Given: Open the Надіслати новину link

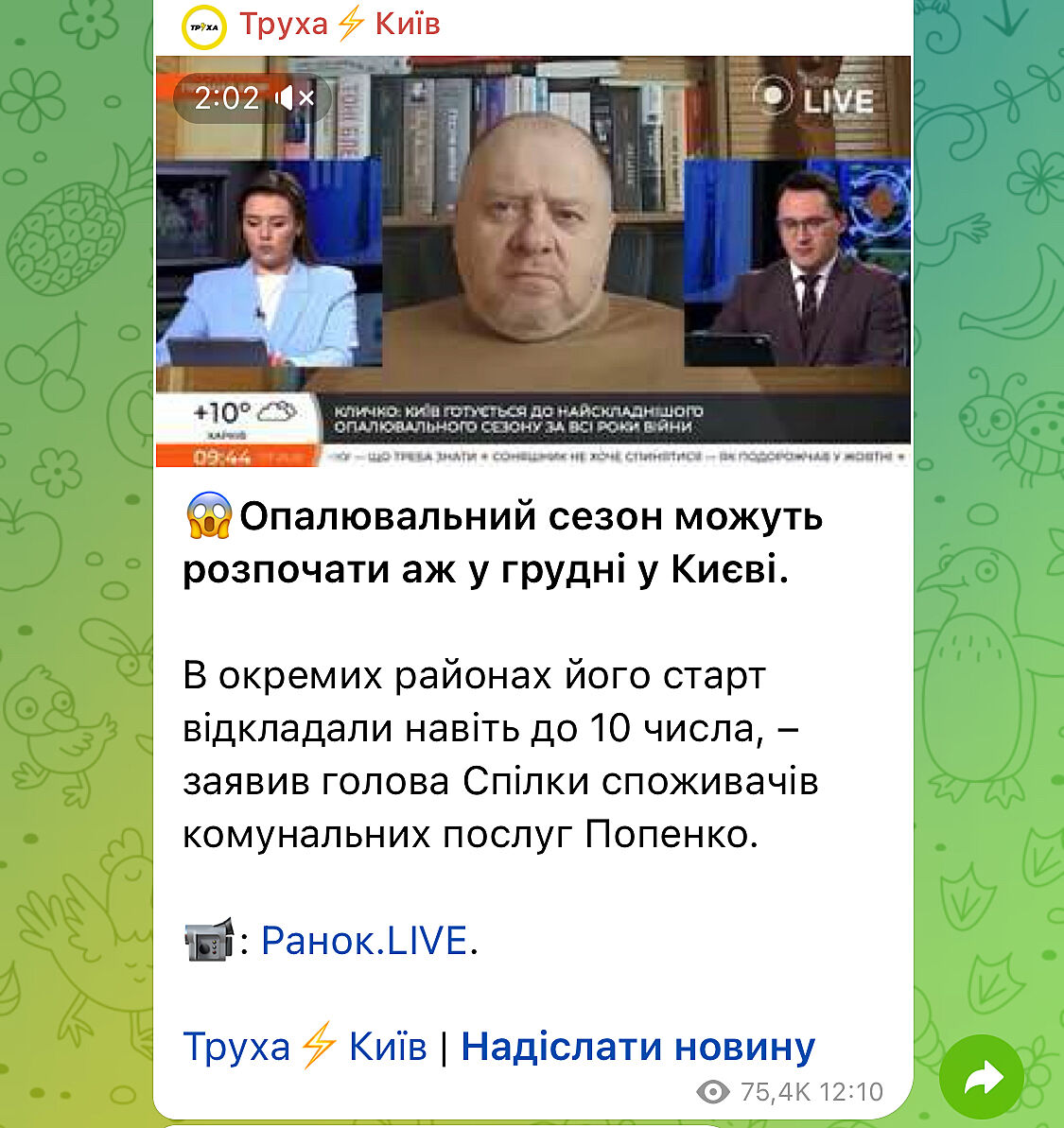Looking at the screenshot, I should (637, 1047).
